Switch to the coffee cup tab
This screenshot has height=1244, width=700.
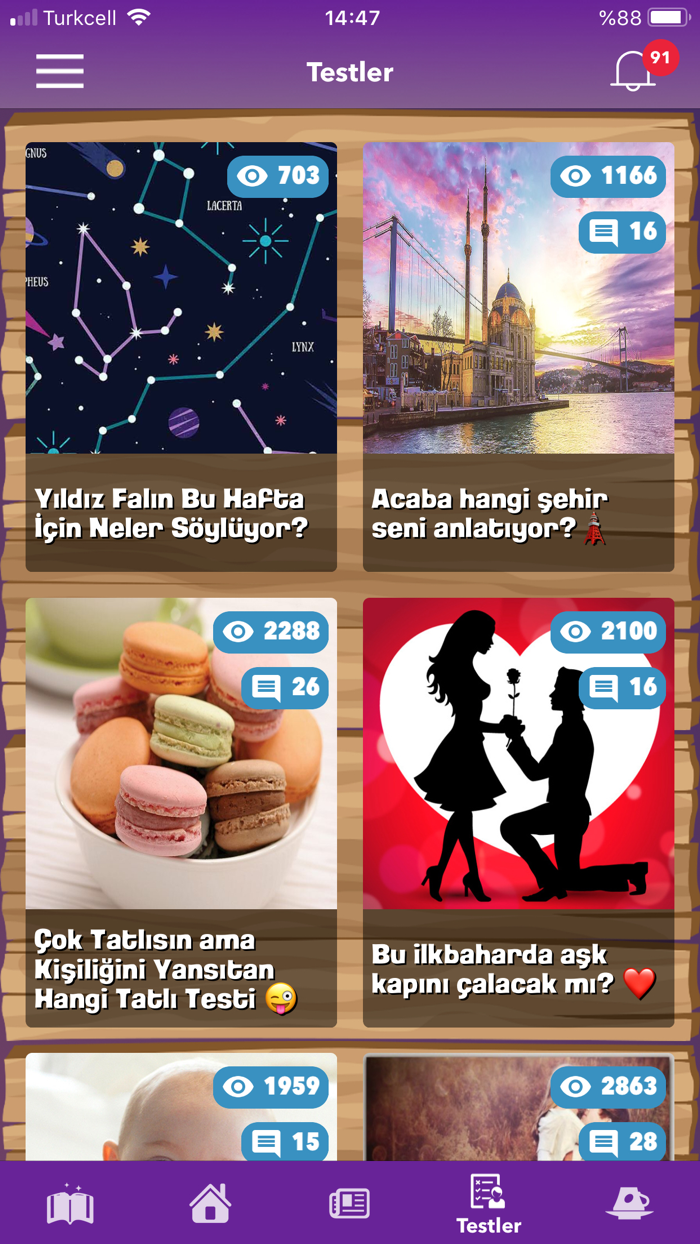pos(629,1204)
